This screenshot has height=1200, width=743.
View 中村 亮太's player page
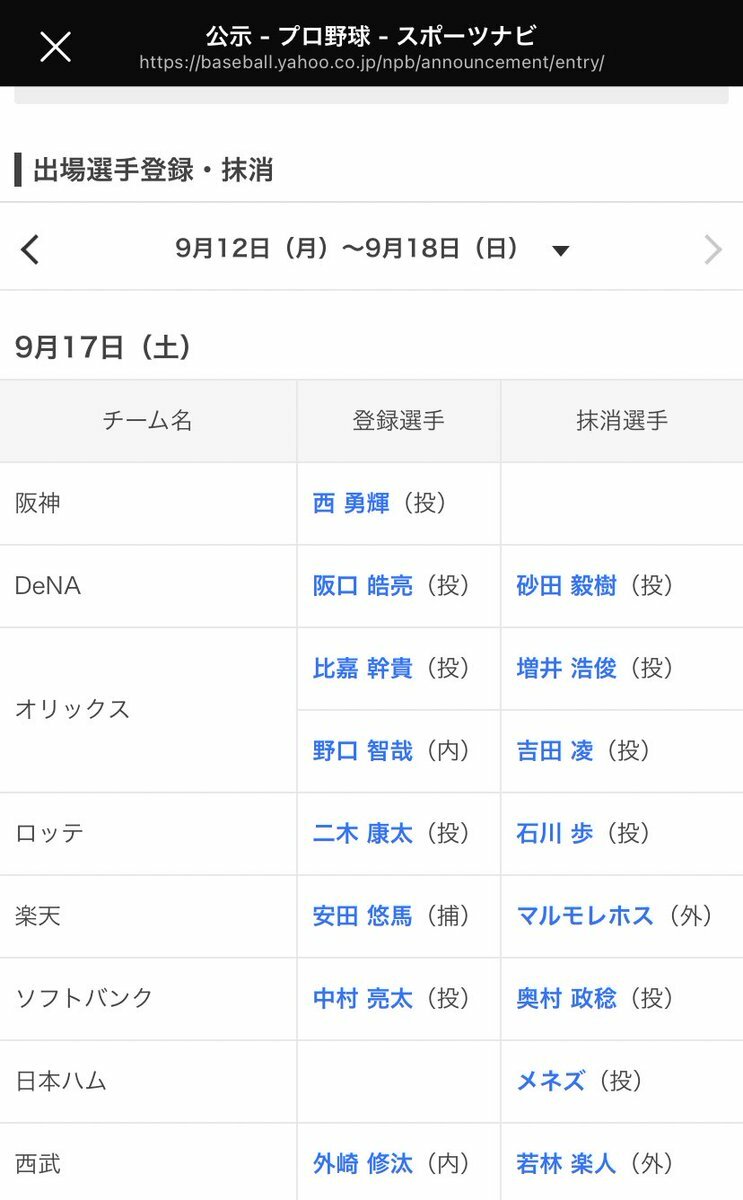point(362,998)
